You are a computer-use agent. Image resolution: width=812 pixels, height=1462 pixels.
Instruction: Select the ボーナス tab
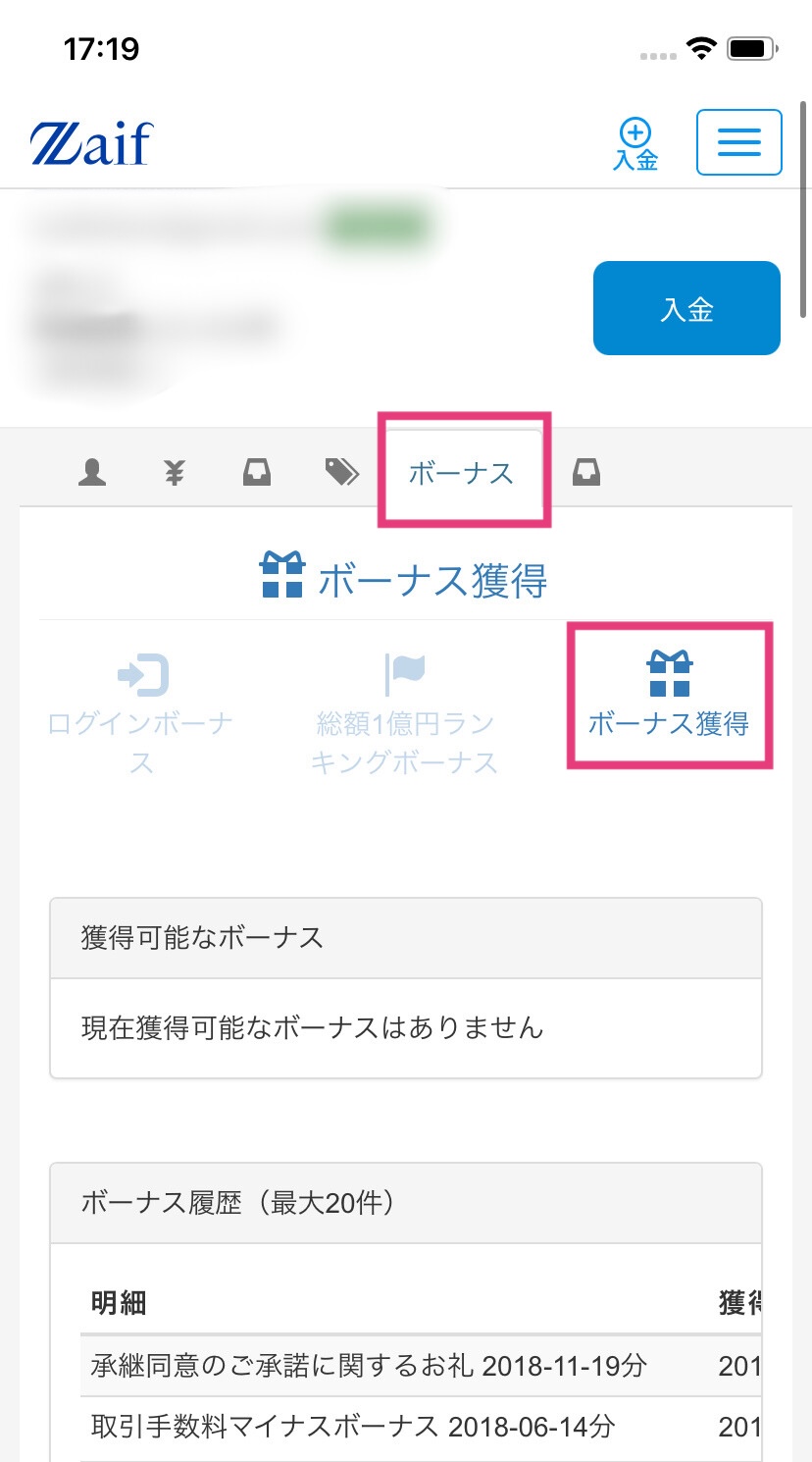pos(461,473)
